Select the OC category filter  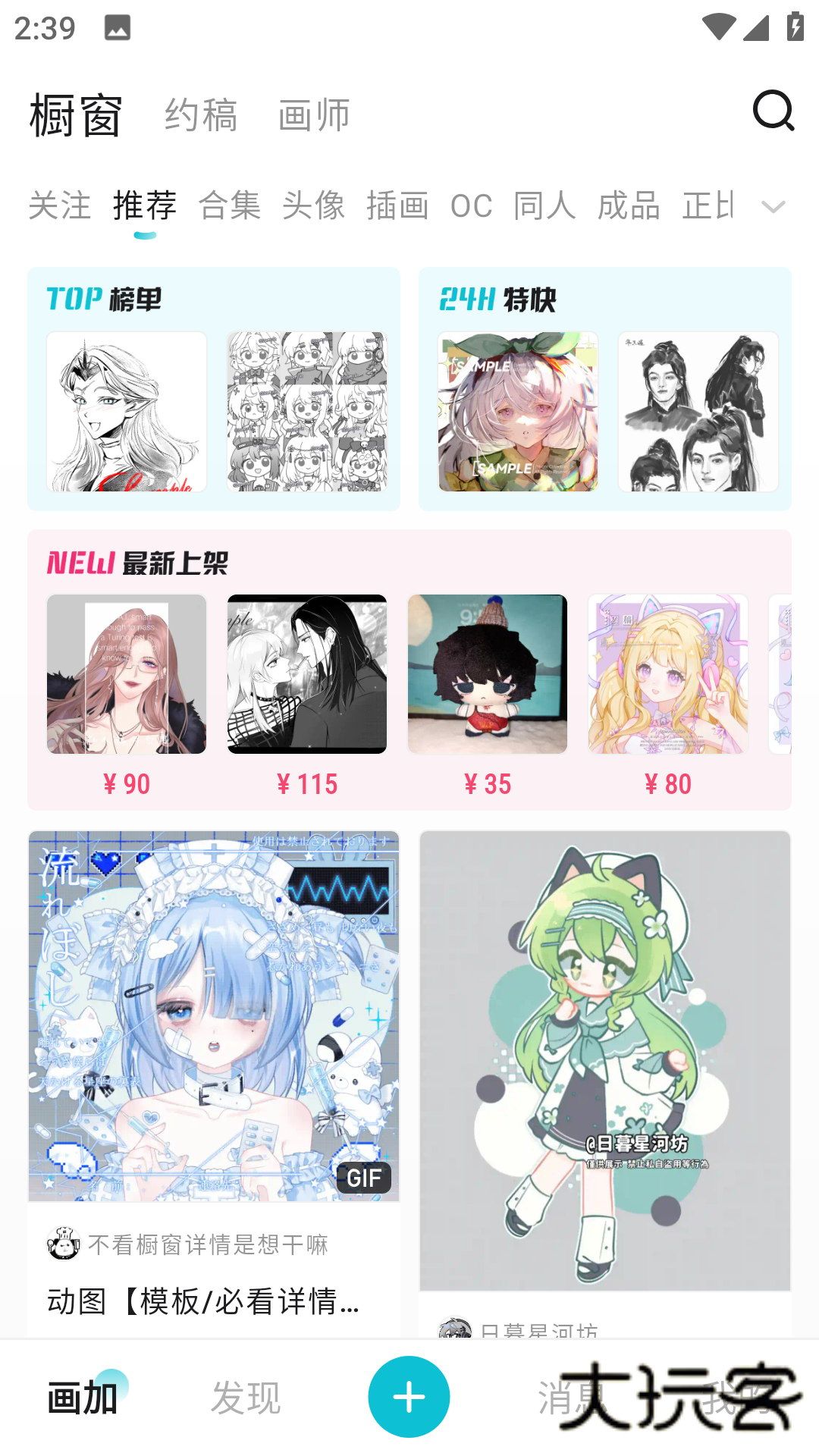[x=471, y=205]
